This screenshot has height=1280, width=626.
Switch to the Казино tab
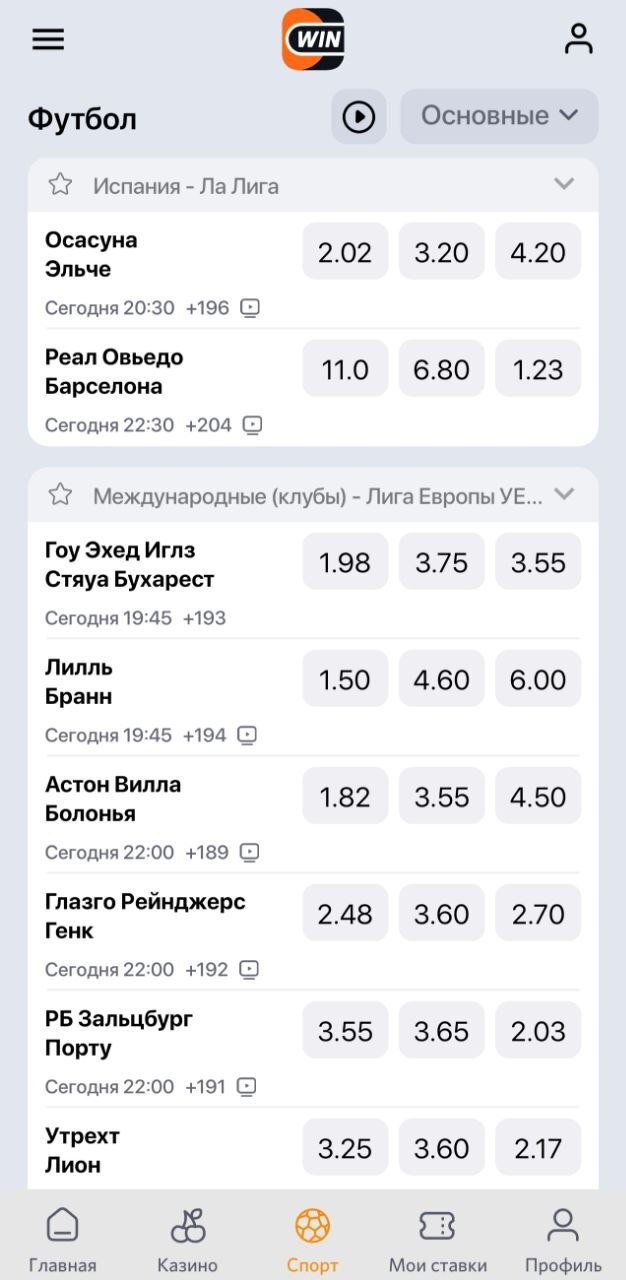point(187,1237)
